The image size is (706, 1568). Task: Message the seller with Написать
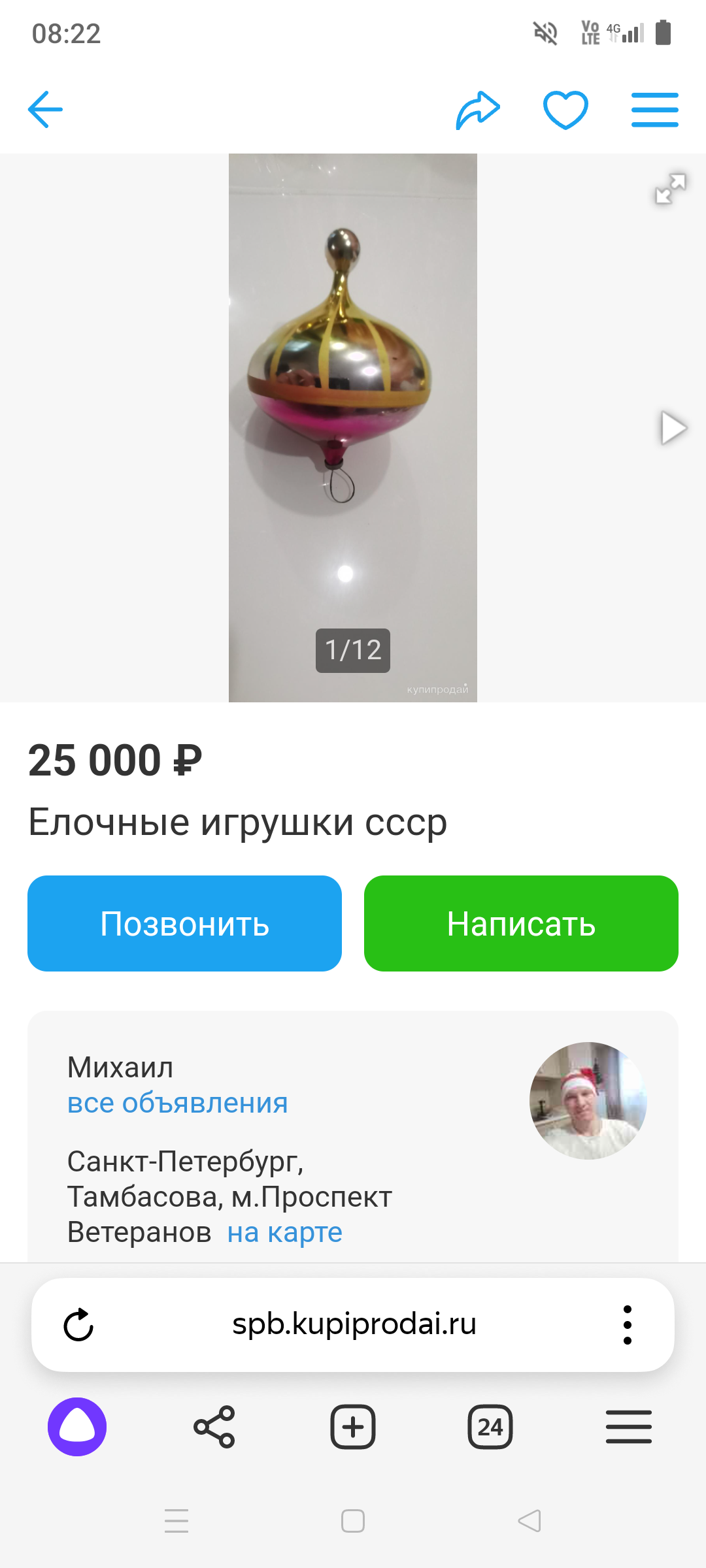tap(521, 923)
